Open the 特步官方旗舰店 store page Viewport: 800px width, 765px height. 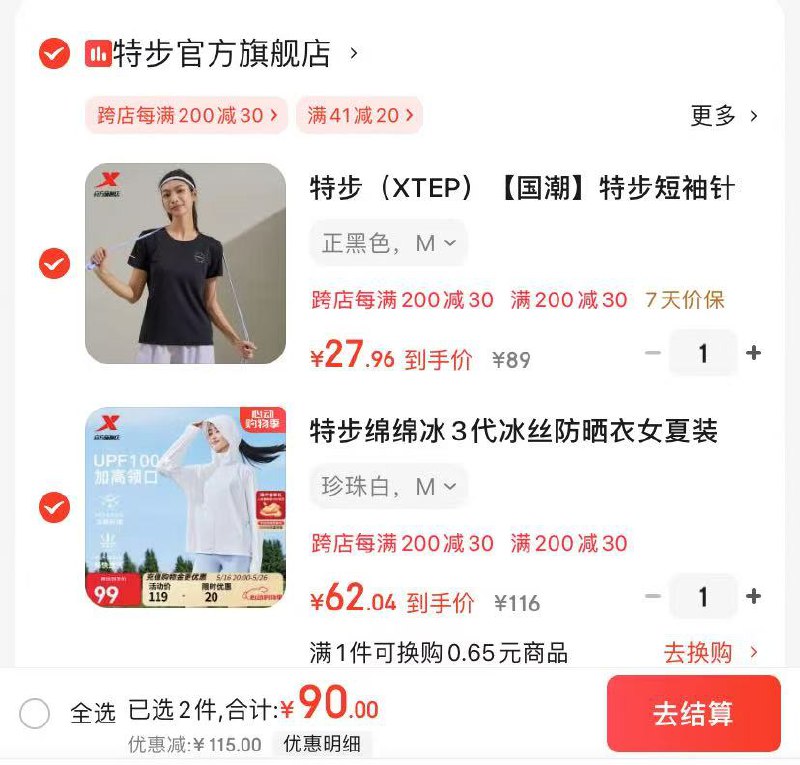(222, 54)
